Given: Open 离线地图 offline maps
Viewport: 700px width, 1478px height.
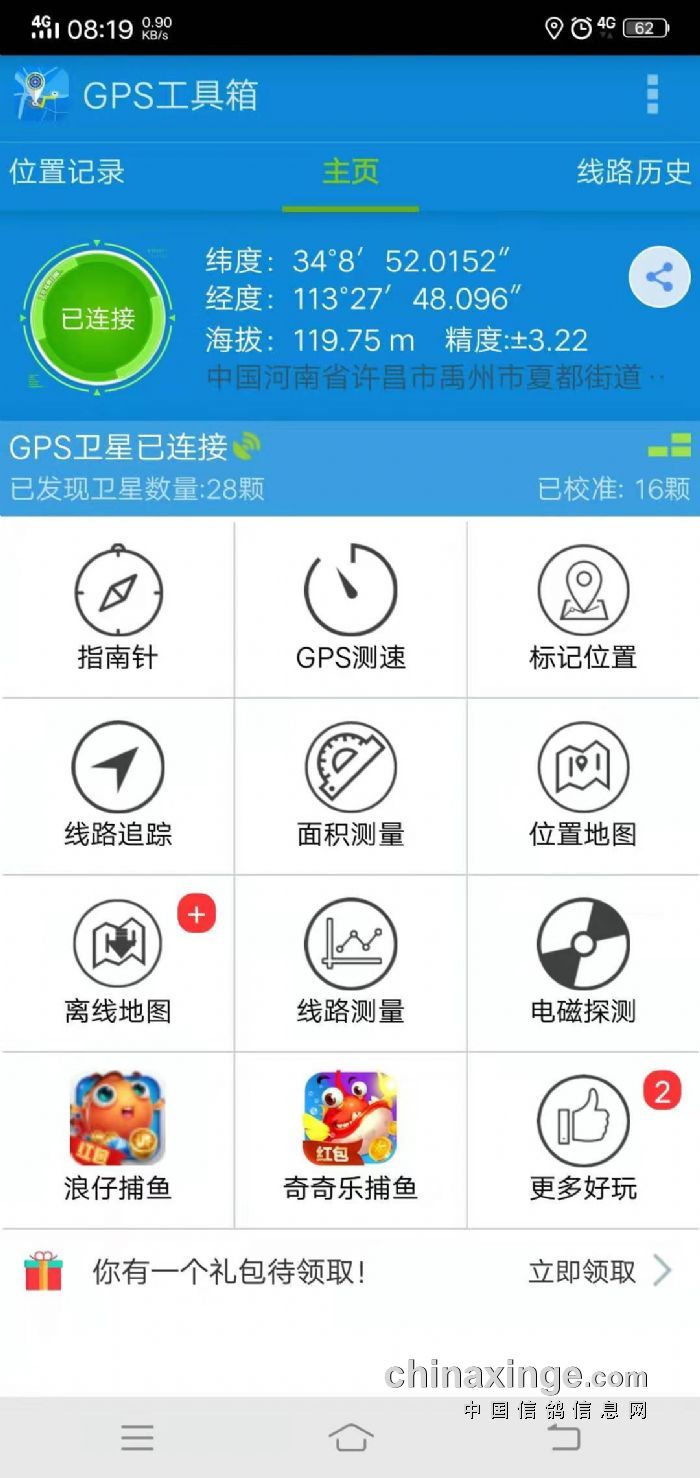Looking at the screenshot, I should click(x=118, y=962).
